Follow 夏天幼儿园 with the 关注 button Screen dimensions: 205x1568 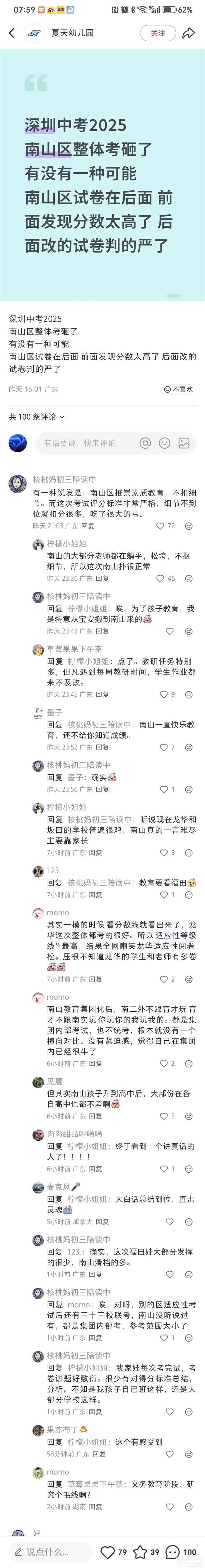pos(158,33)
